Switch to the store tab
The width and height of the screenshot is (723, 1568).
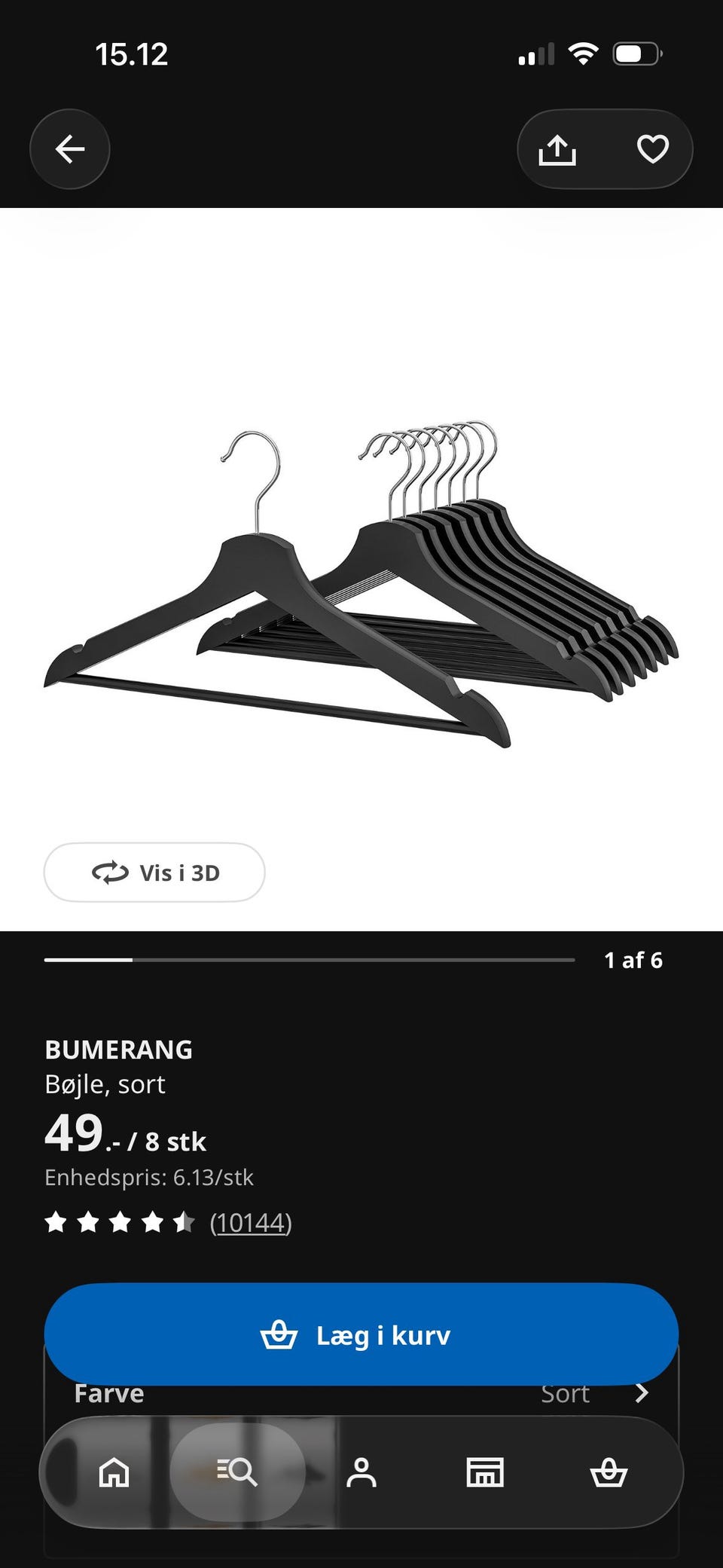coord(485,1472)
